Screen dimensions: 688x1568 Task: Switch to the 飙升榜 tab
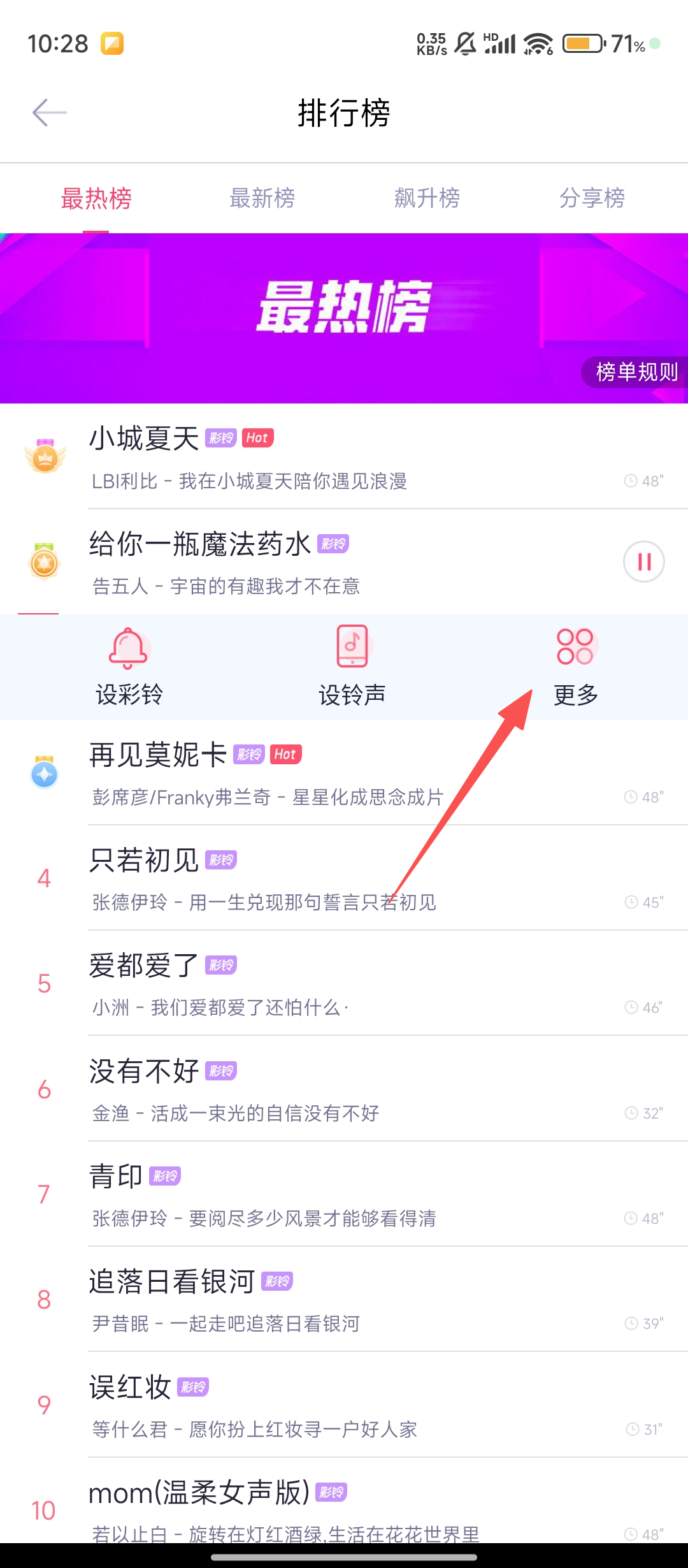point(427,198)
